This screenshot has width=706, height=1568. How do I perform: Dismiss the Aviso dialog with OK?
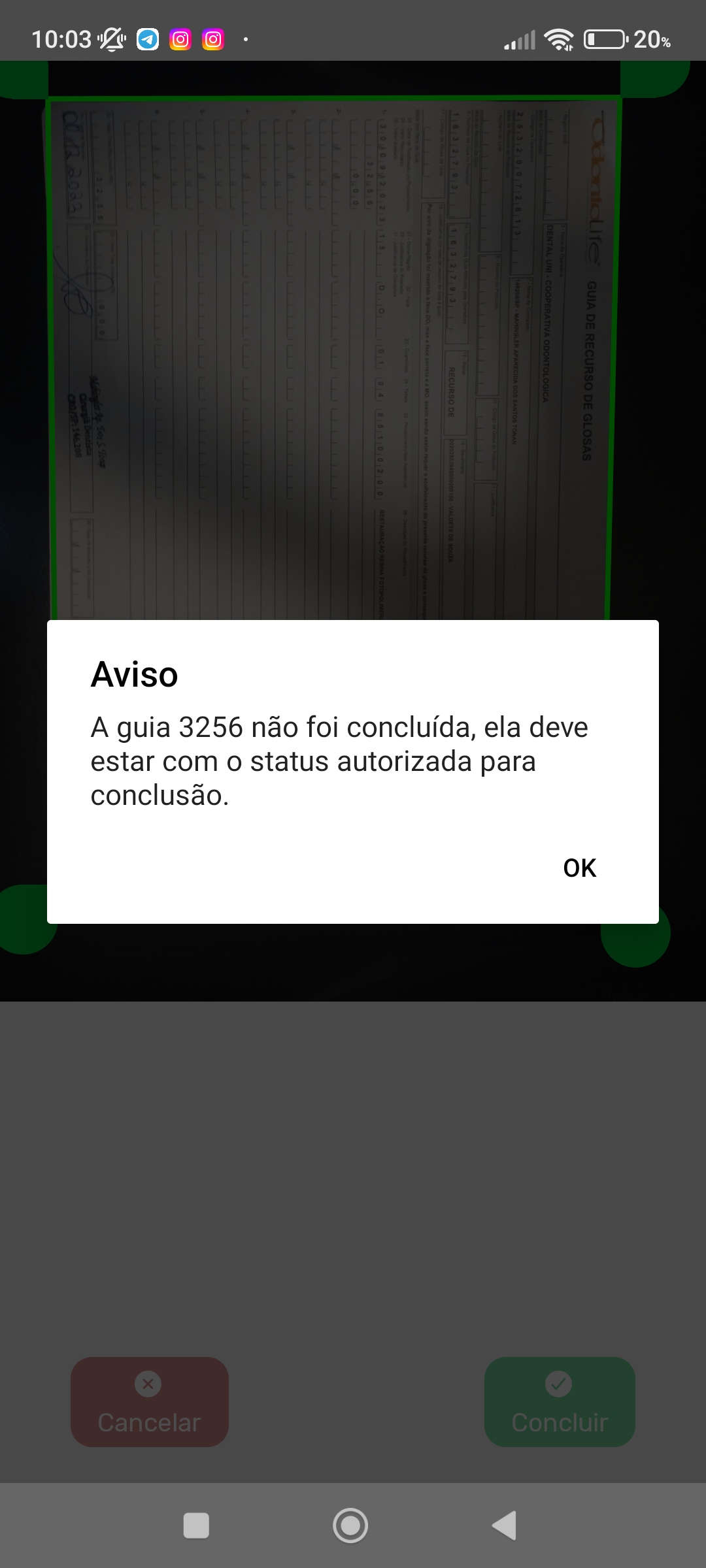(x=579, y=868)
